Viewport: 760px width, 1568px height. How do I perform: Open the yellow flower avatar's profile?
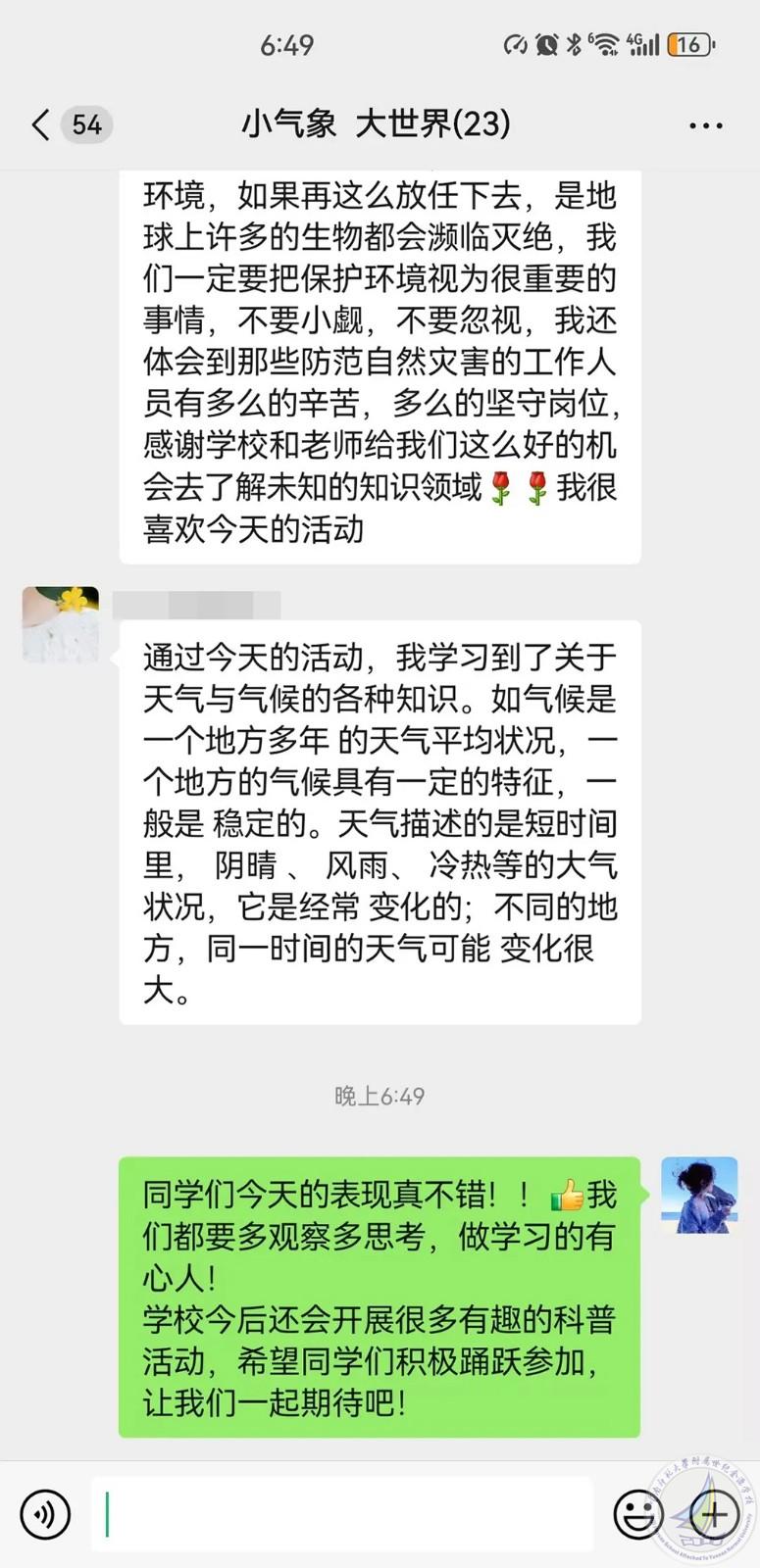pos(61,625)
